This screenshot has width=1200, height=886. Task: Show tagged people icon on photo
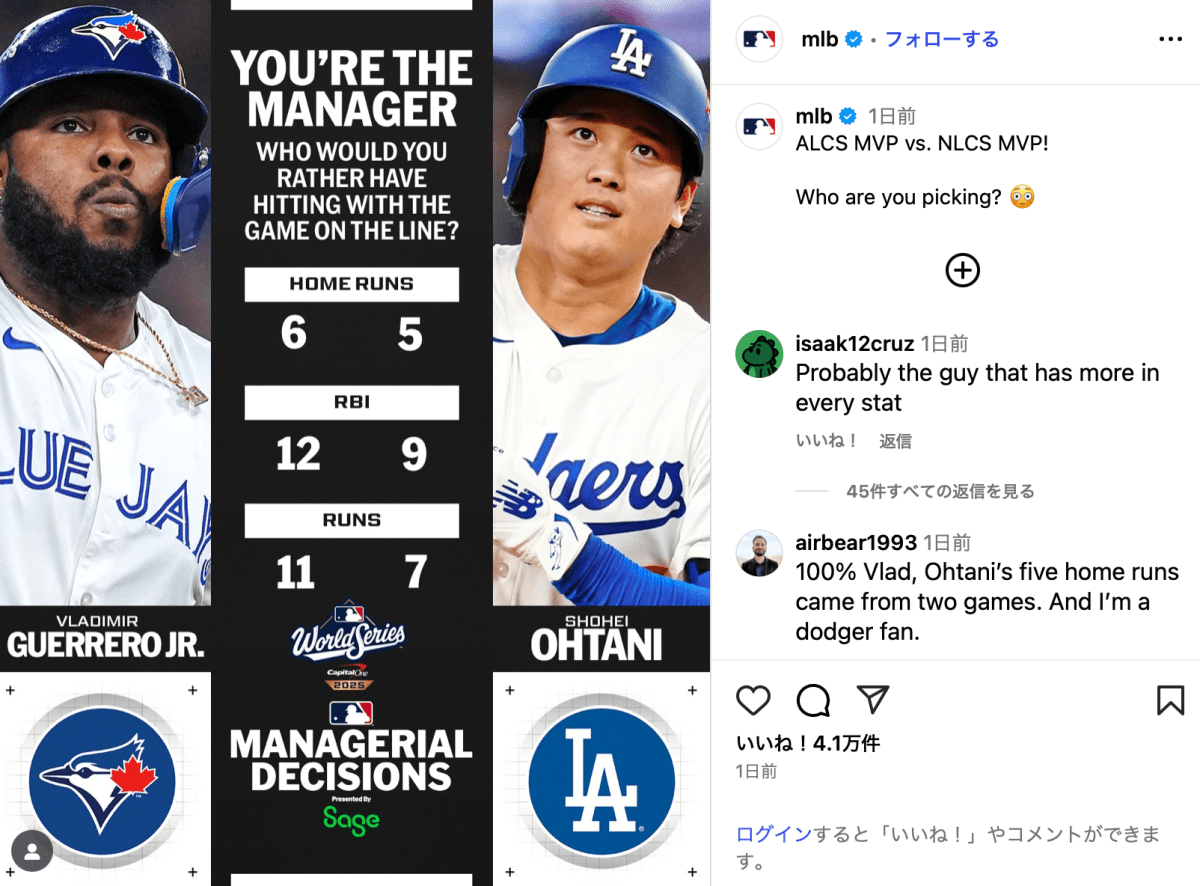click(33, 852)
